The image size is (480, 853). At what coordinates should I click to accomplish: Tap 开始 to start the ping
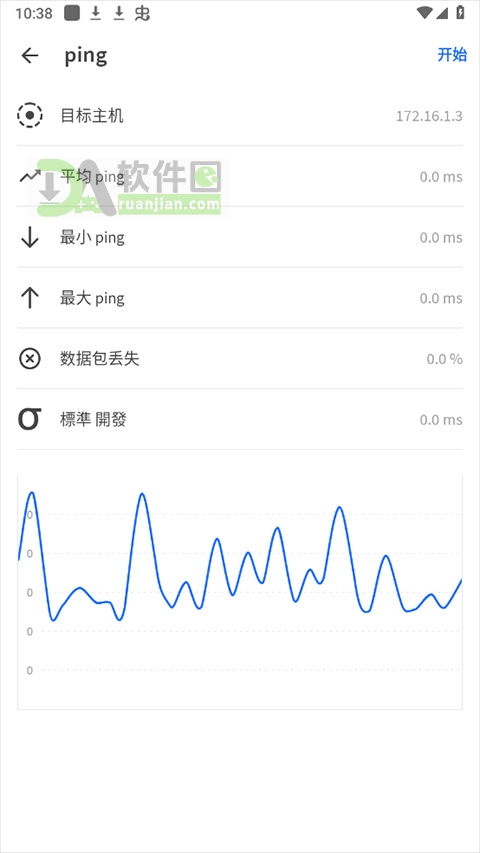(452, 54)
